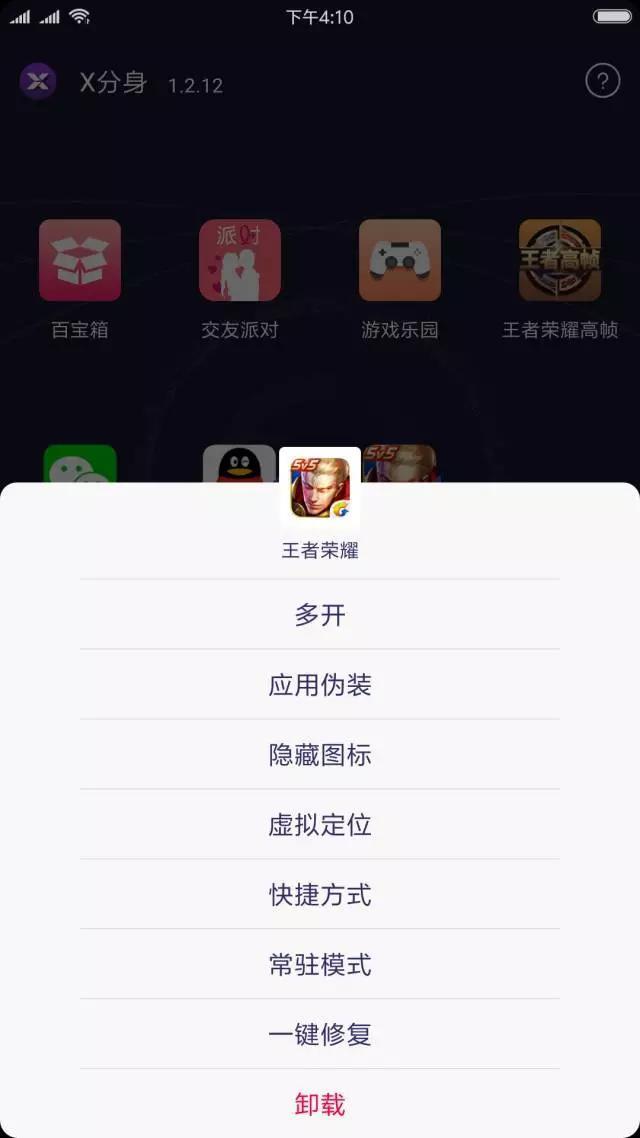Open 虚拟定位 setting
Image resolution: width=640 pixels, height=1138 pixels.
coord(320,825)
